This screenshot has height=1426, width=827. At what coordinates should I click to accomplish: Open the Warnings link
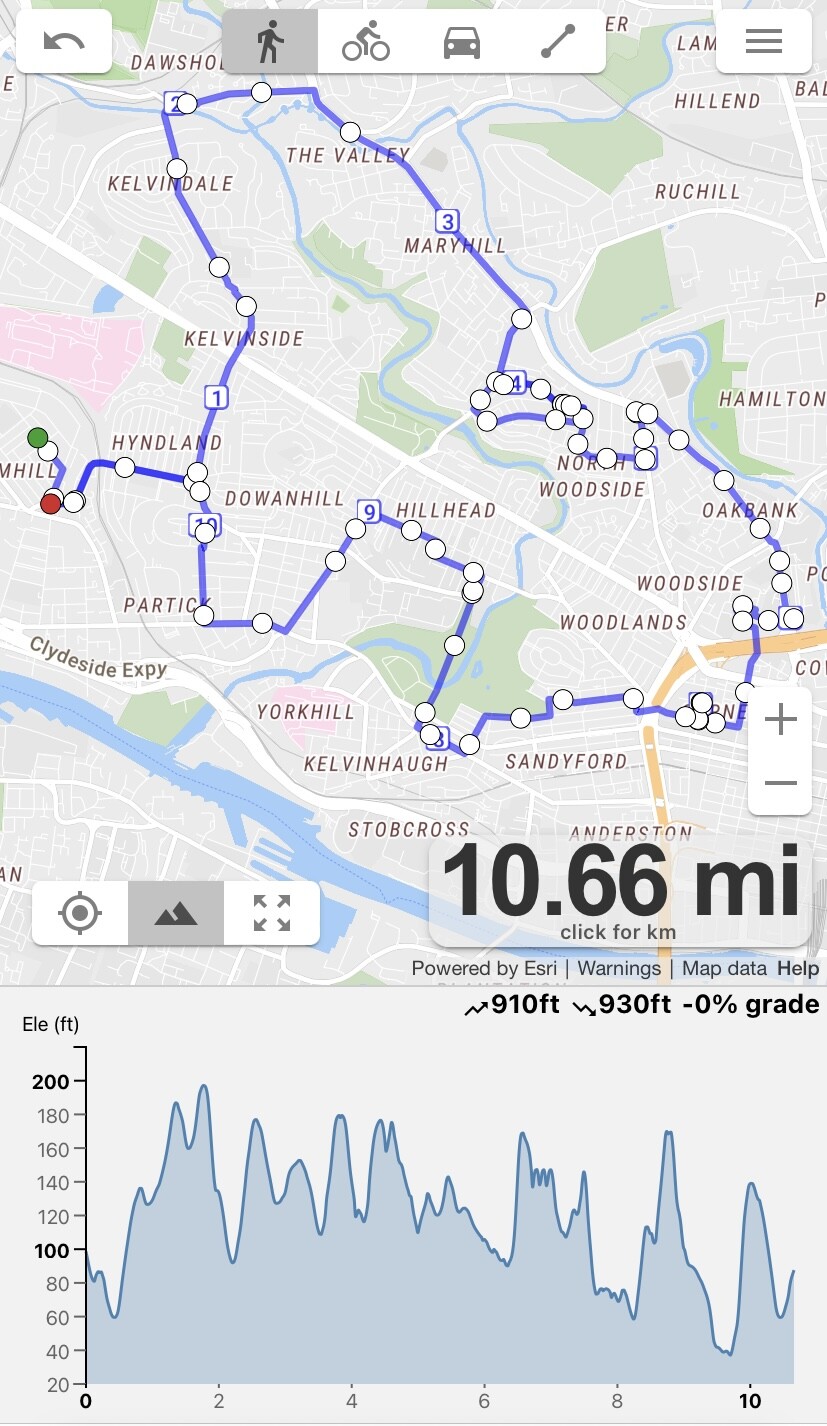[619, 968]
